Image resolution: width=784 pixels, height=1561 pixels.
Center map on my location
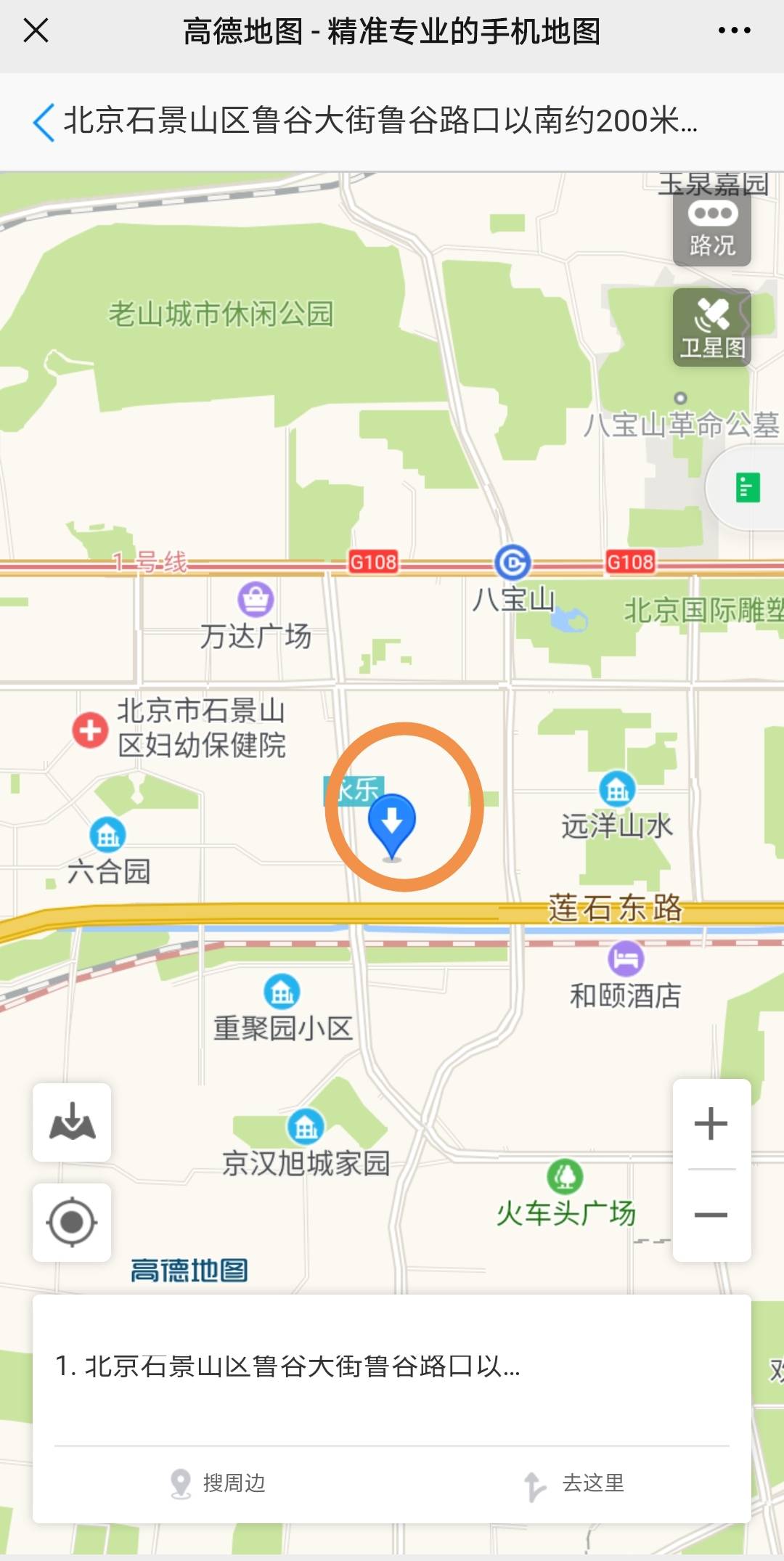[x=72, y=1223]
